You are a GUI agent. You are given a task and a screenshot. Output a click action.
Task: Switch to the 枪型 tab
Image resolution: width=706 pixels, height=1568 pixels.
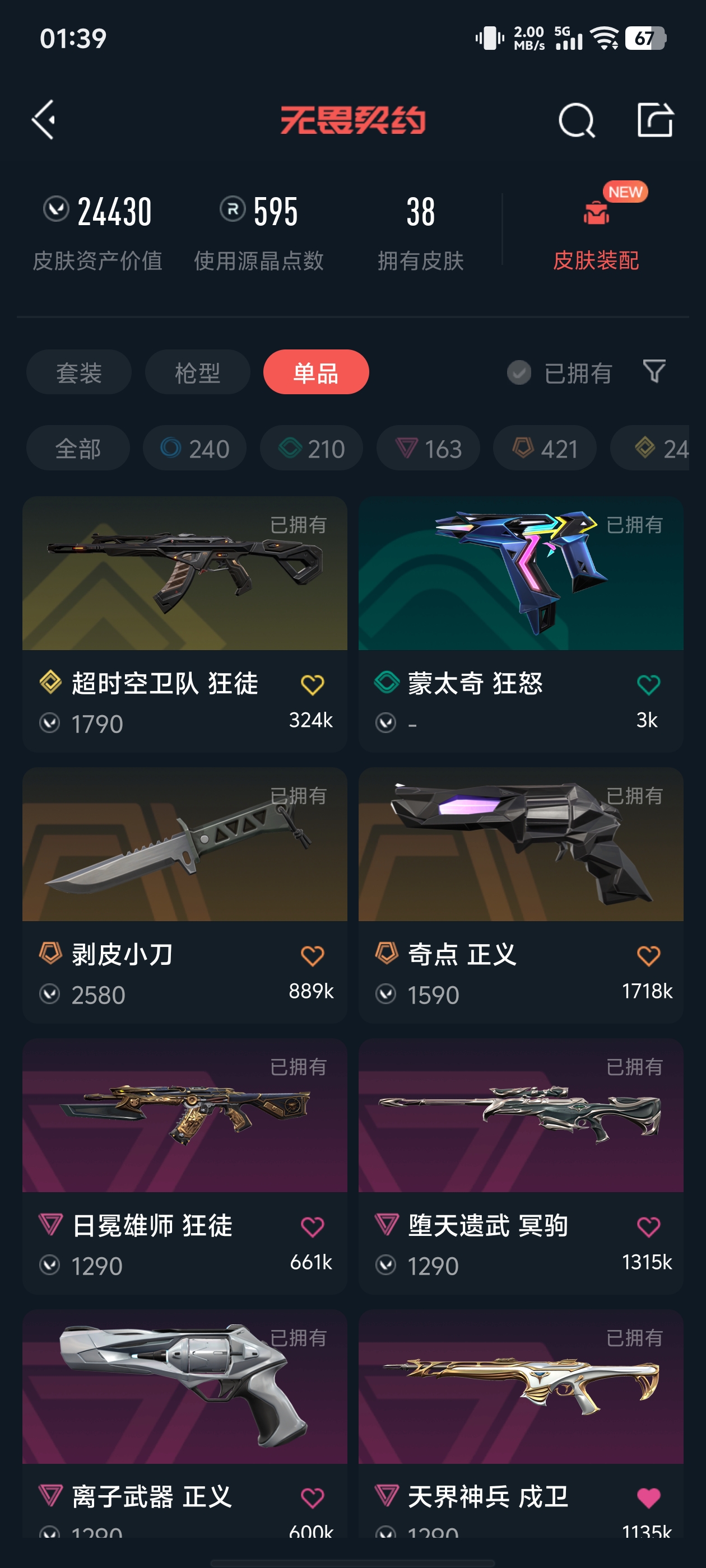(x=197, y=372)
